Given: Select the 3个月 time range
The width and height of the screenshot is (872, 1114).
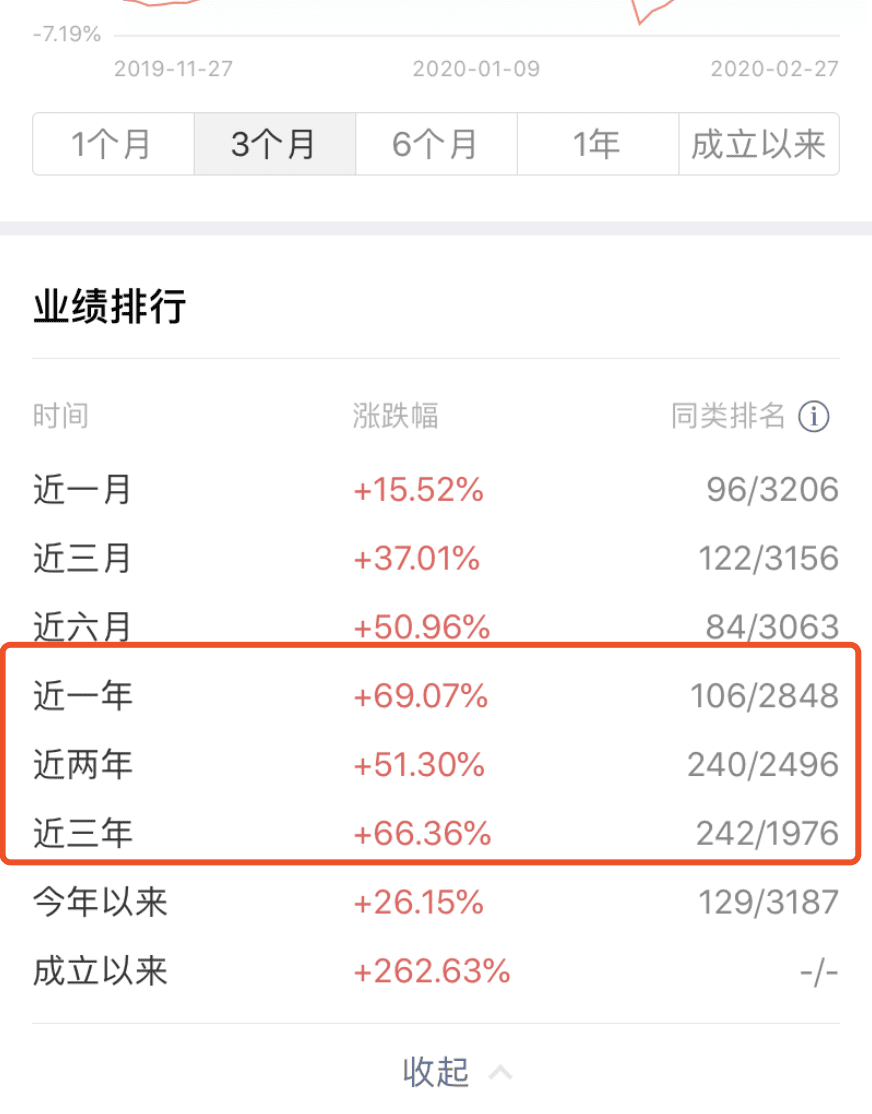Looking at the screenshot, I should [274, 145].
